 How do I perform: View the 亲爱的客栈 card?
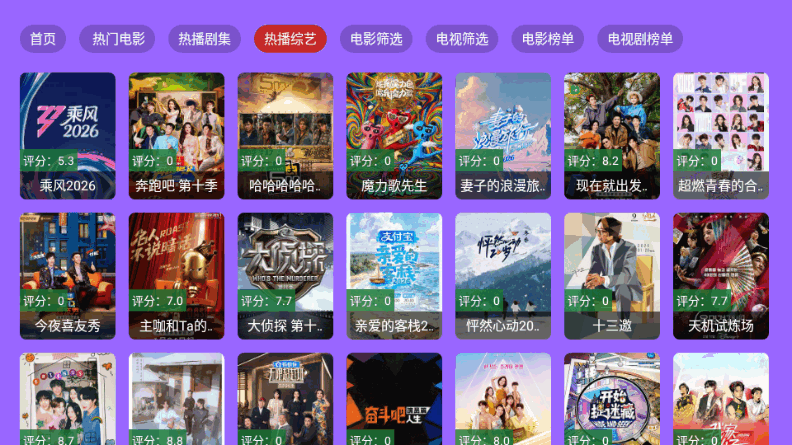[x=394, y=276]
